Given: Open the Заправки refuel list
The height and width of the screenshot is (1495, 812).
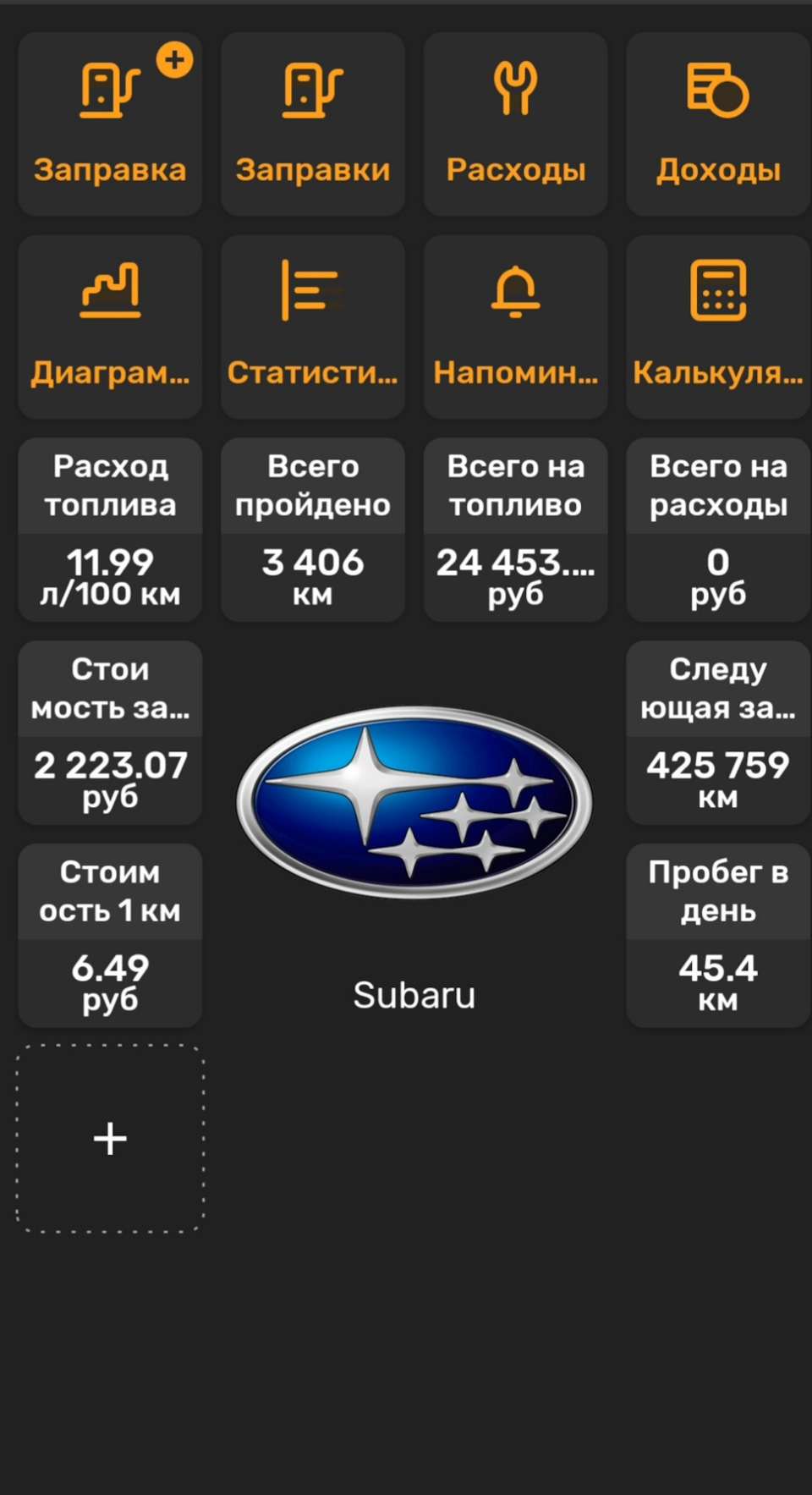Looking at the screenshot, I should [312, 124].
